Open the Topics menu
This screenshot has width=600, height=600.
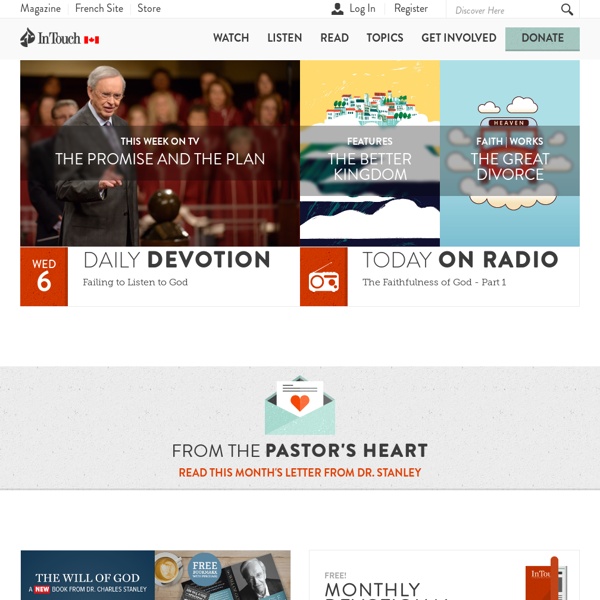385,39
